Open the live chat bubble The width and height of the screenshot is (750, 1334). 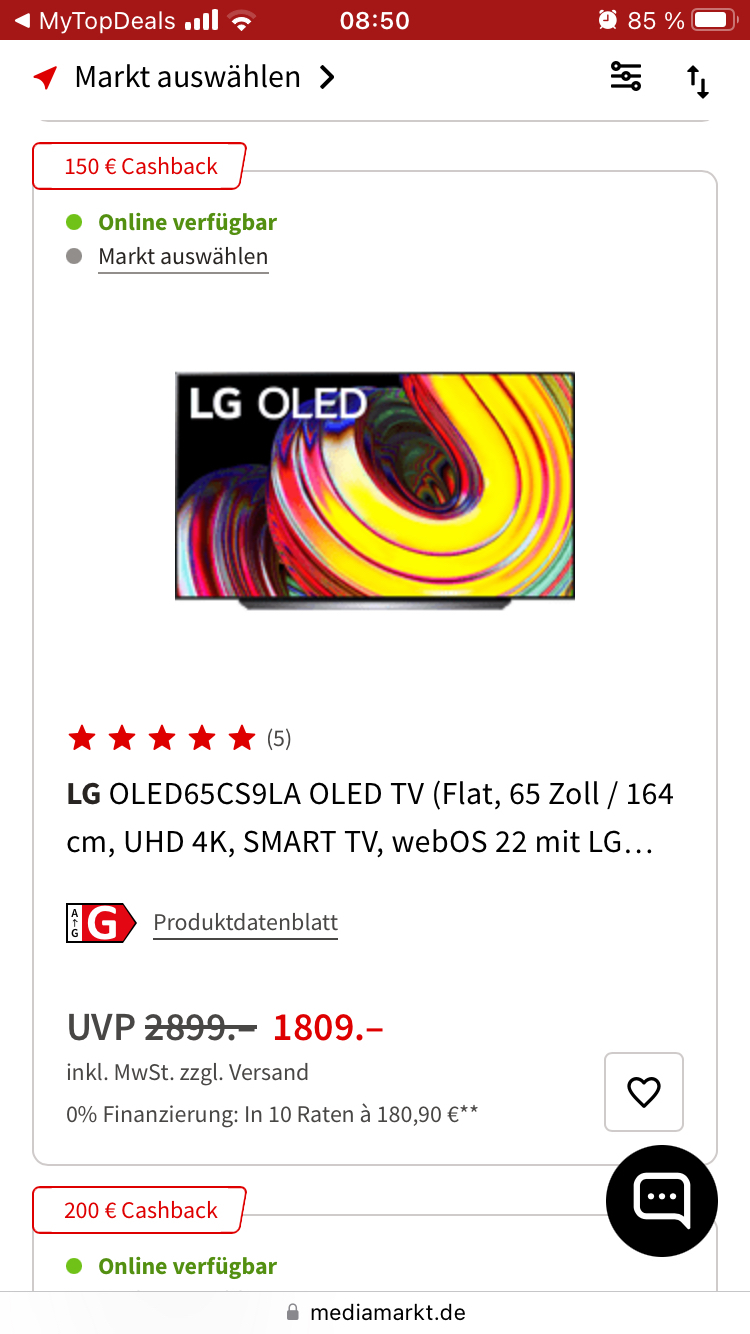pos(661,1199)
